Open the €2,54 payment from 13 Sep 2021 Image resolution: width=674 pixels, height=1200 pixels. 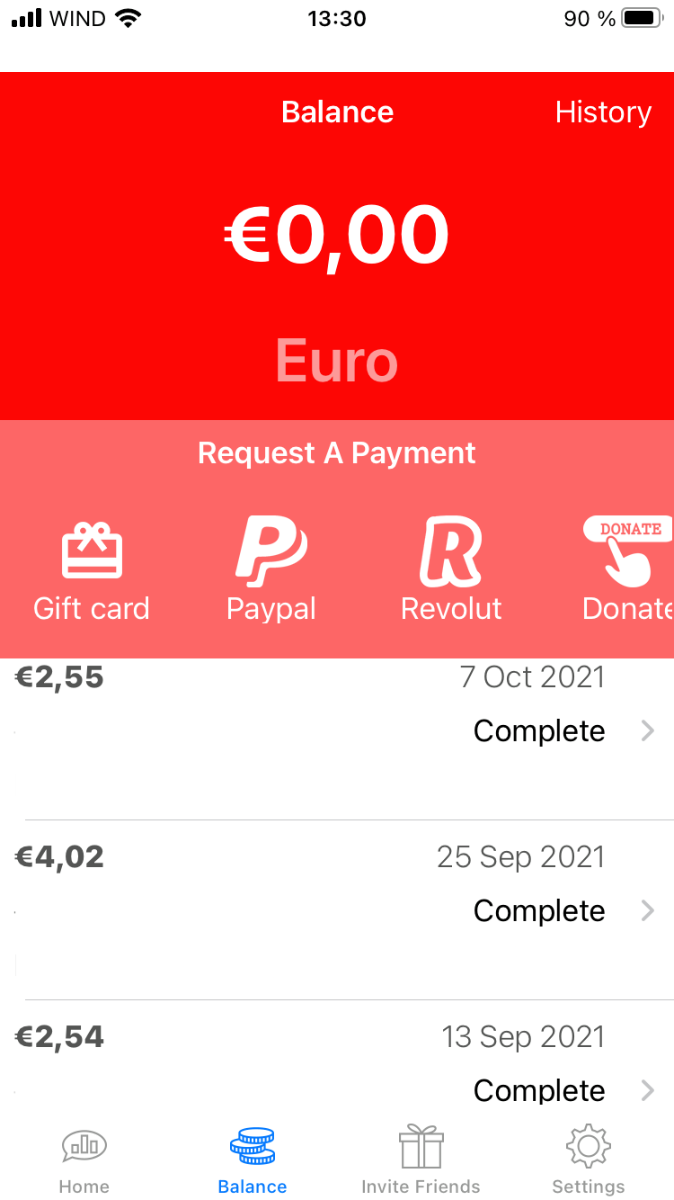(337, 1060)
